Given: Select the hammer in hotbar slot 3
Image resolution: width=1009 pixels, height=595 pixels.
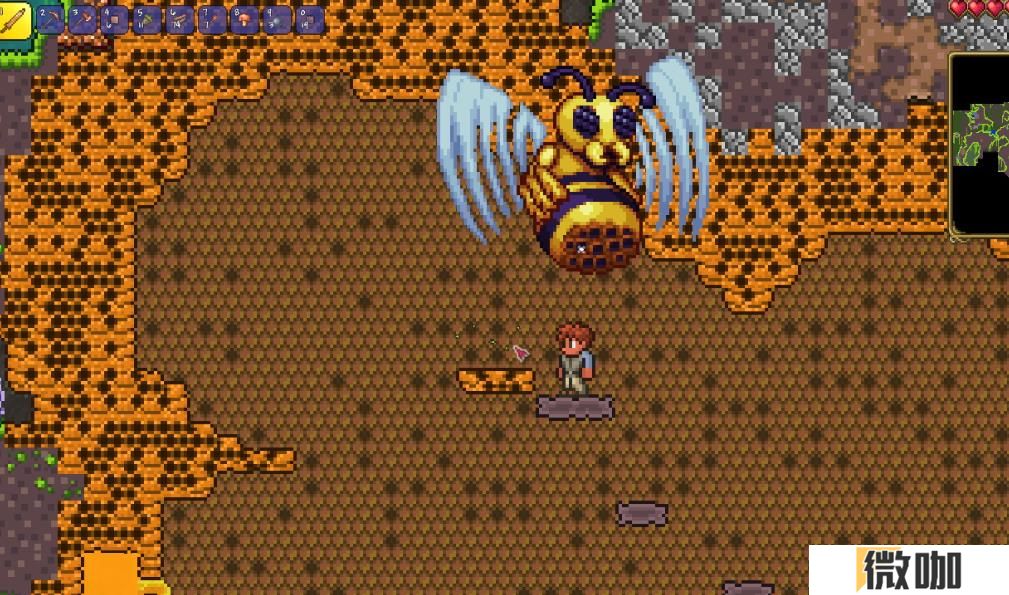Looking at the screenshot, I should tap(83, 19).
